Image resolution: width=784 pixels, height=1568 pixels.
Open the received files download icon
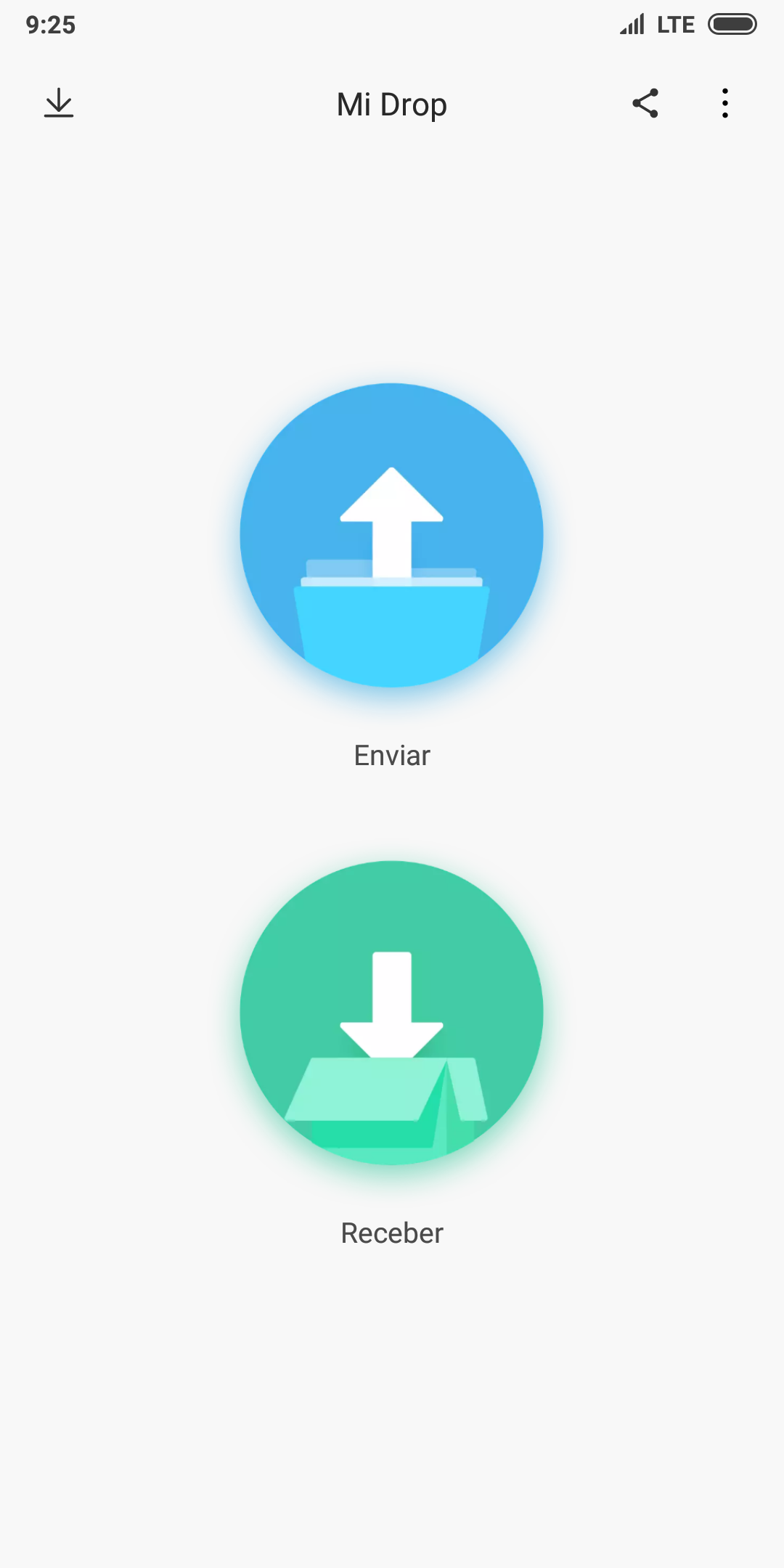point(59,103)
